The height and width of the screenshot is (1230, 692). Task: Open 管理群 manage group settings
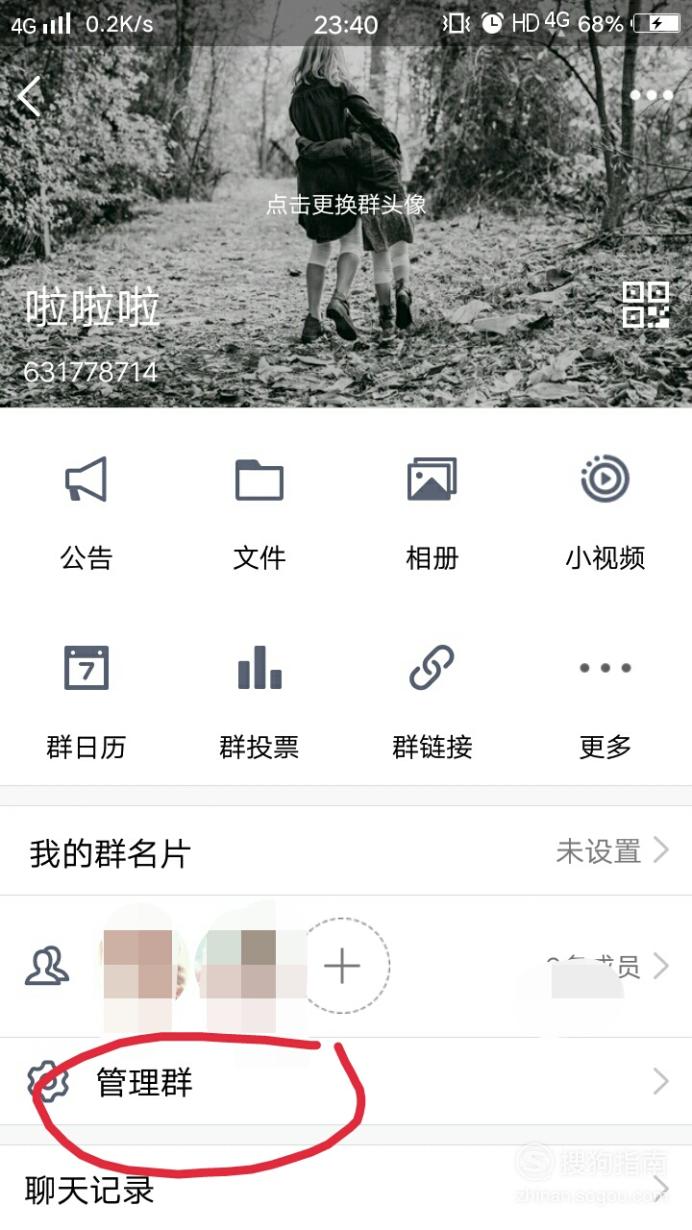(x=346, y=1081)
